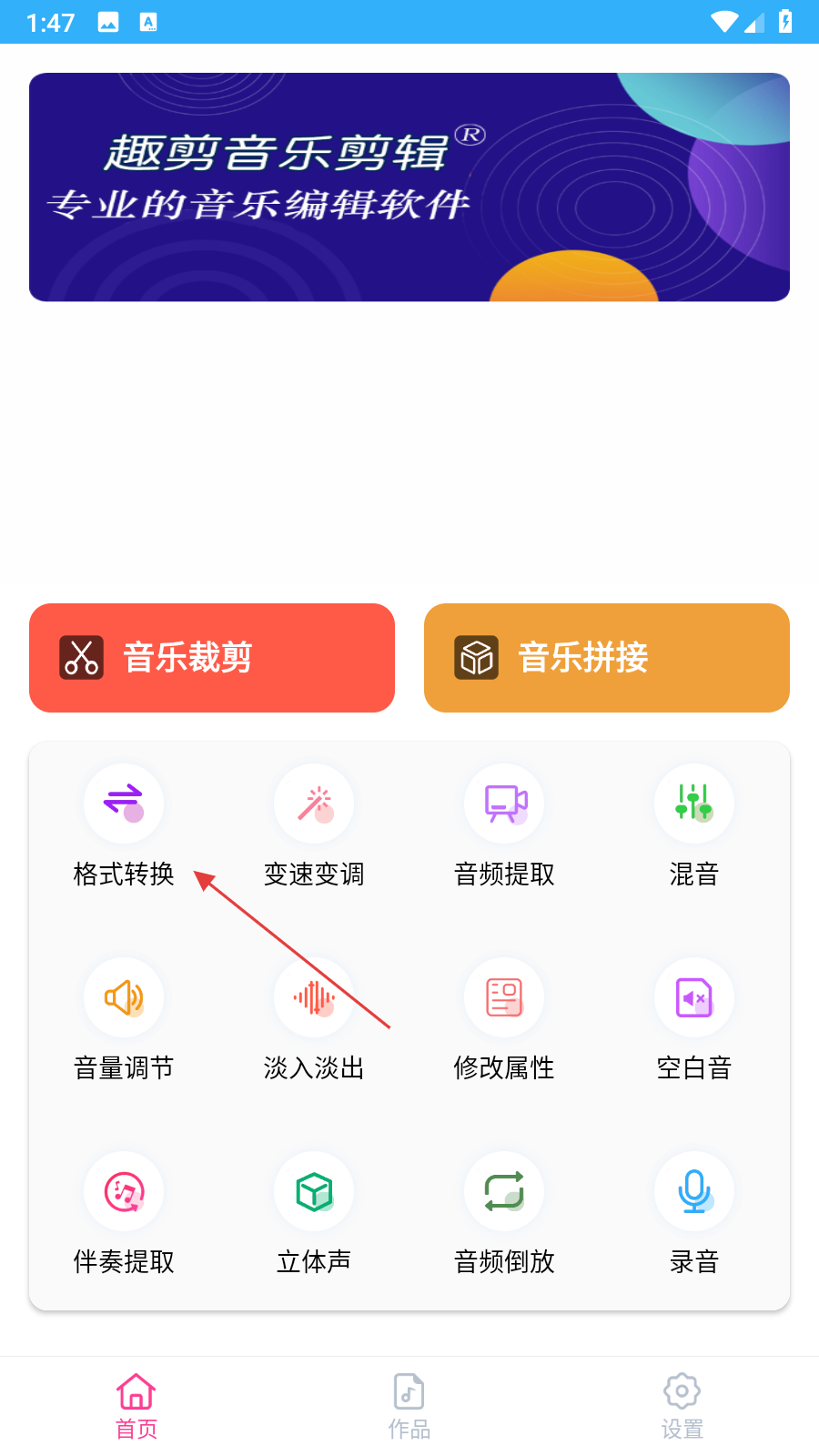Launch the 混音 mixing tool

click(694, 825)
